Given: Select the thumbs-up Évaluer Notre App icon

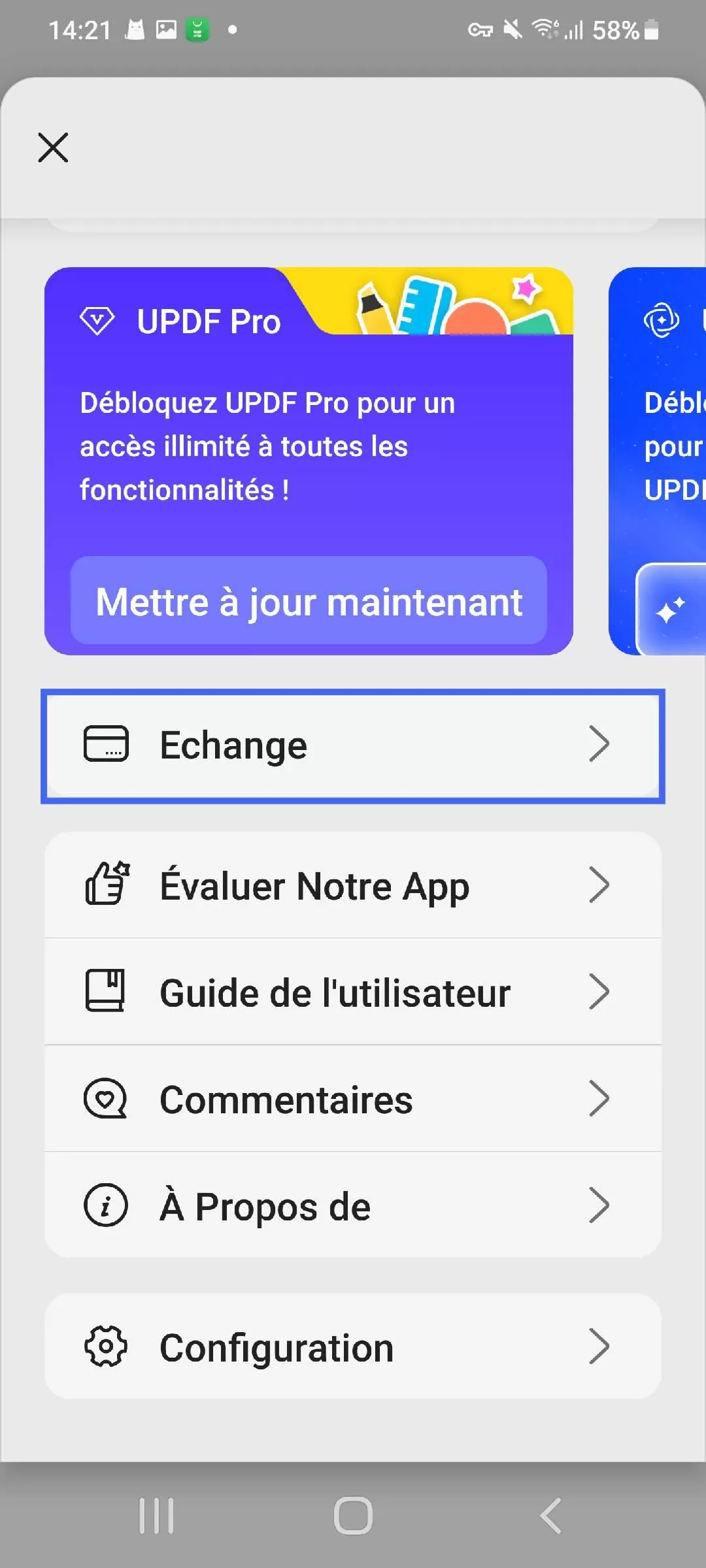Looking at the screenshot, I should click(107, 885).
